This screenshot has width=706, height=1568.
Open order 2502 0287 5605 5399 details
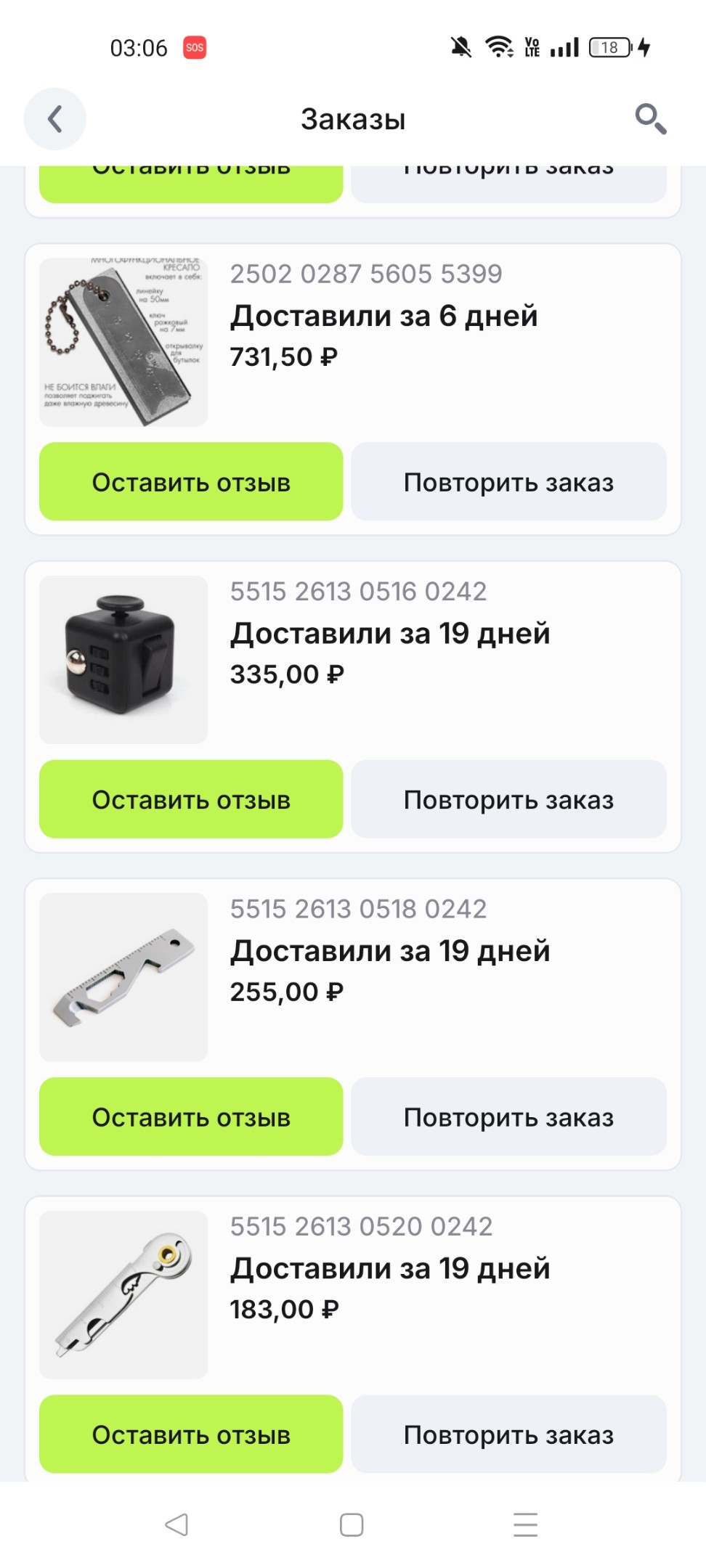tap(353, 343)
